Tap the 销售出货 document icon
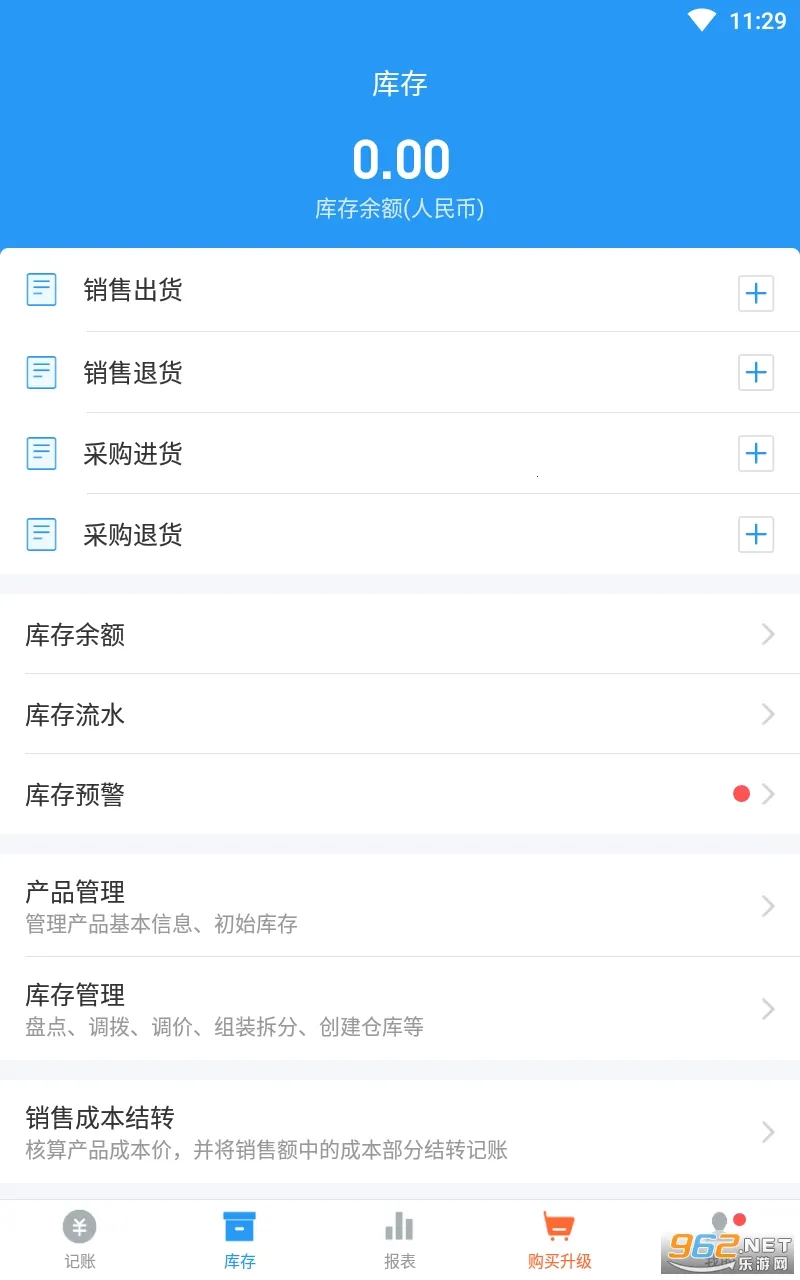Image resolution: width=800 pixels, height=1280 pixels. (x=41, y=290)
